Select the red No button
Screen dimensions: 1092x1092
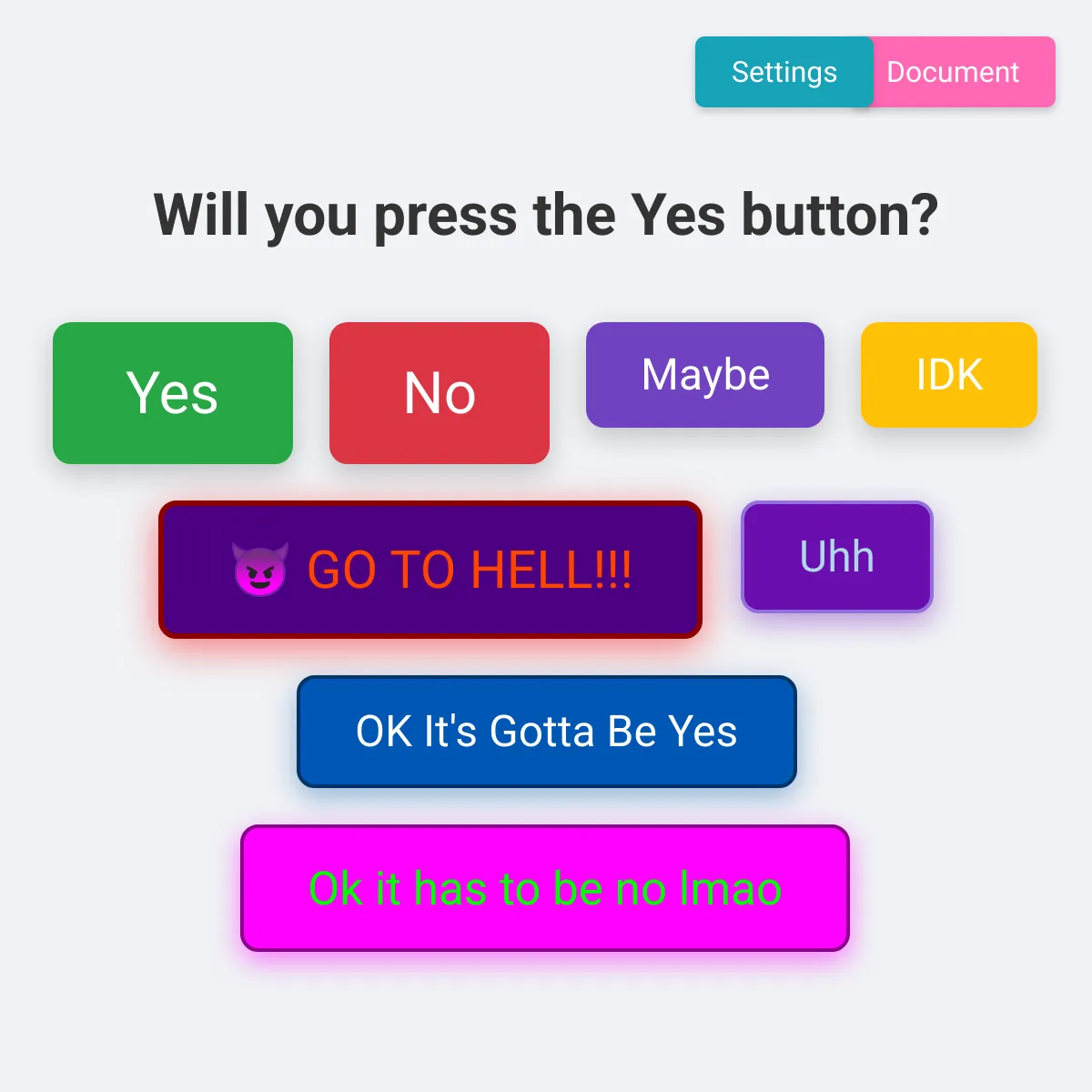pos(440,393)
